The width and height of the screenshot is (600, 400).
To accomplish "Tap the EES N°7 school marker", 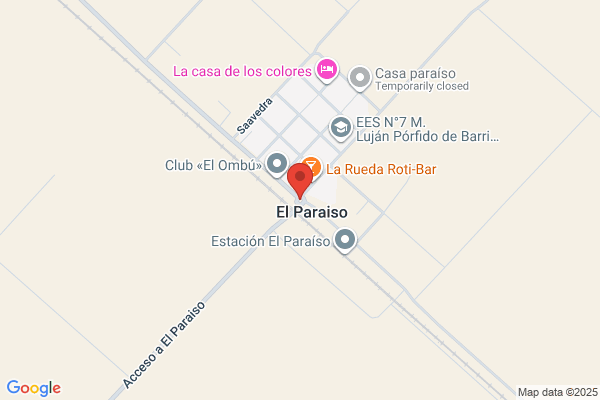I will tap(341, 128).
